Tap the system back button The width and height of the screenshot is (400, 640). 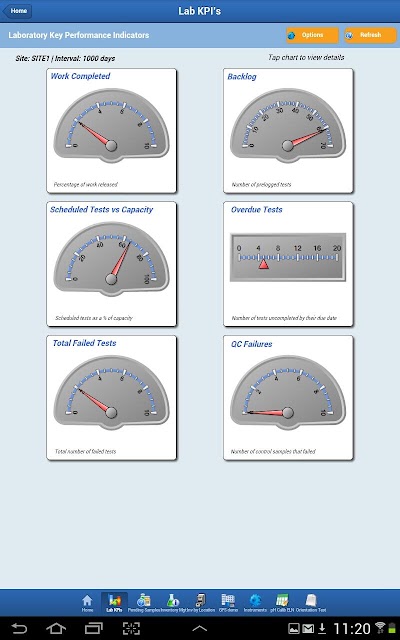18,628
